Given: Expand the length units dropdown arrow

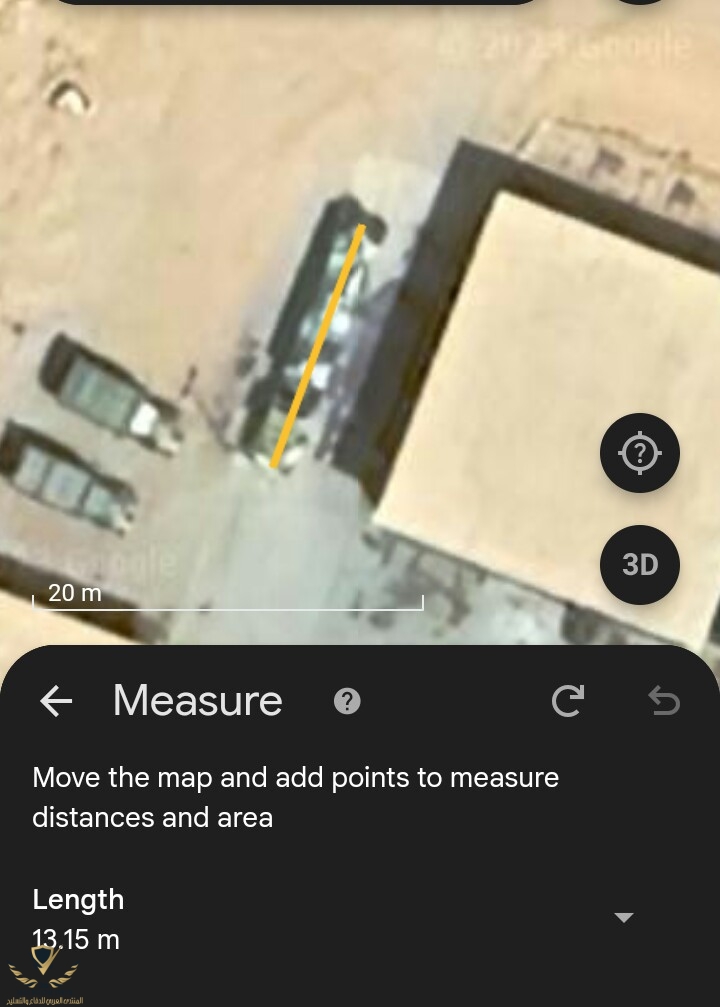Looking at the screenshot, I should click(x=623, y=917).
